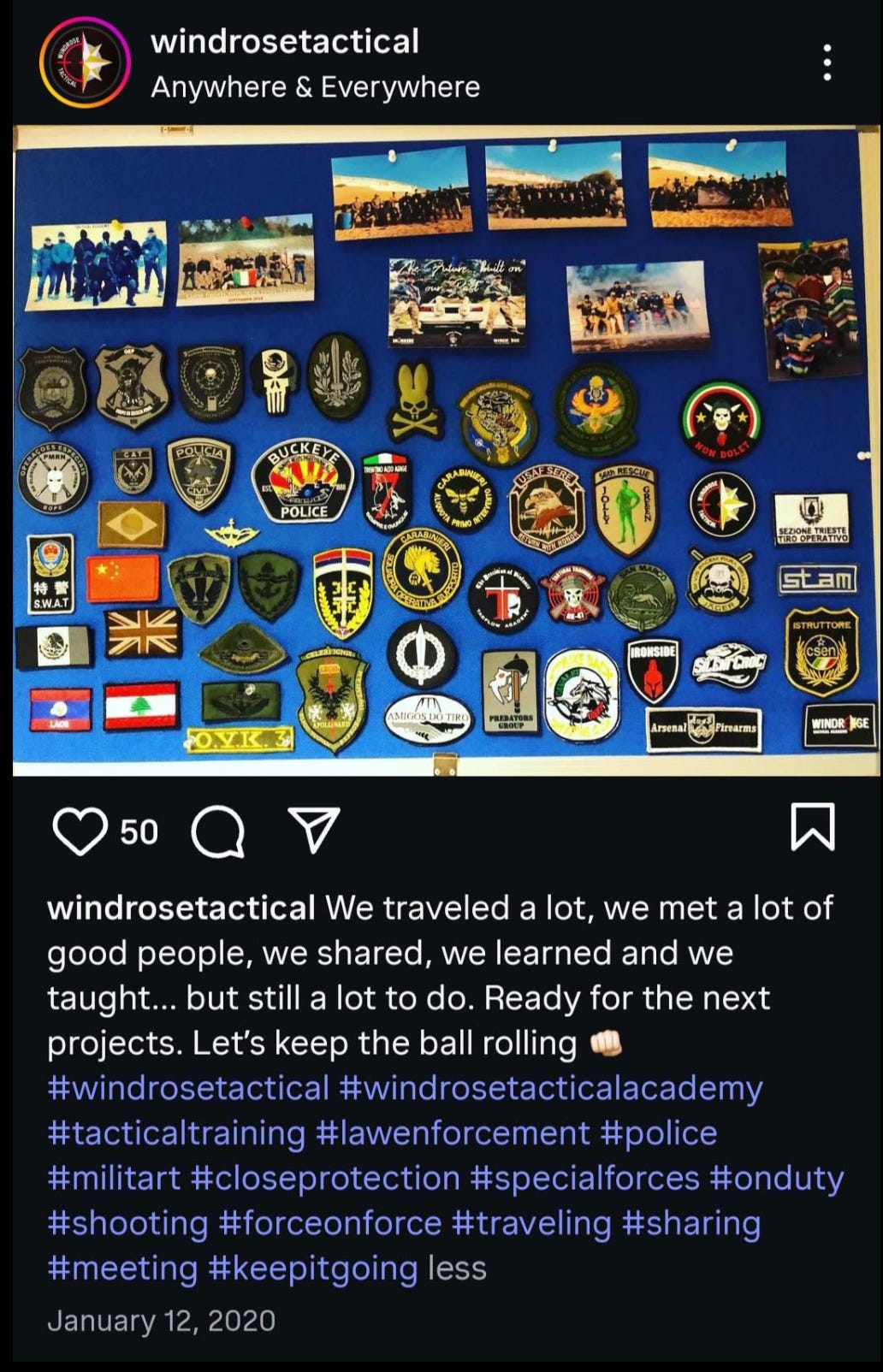The image size is (883, 1372).
Task: Open the #closeprotection hashtag
Action: pos(325,1179)
